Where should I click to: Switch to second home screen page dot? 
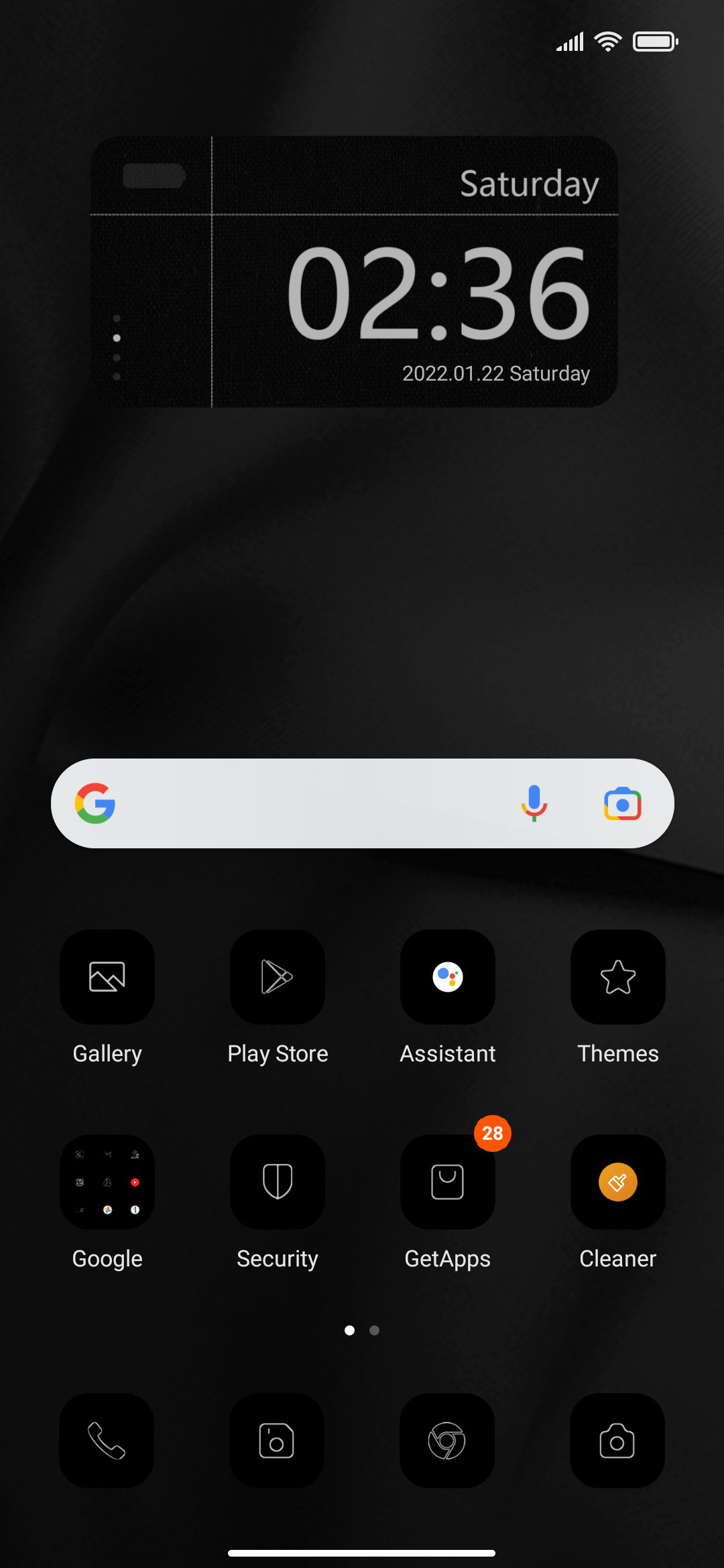(375, 1330)
